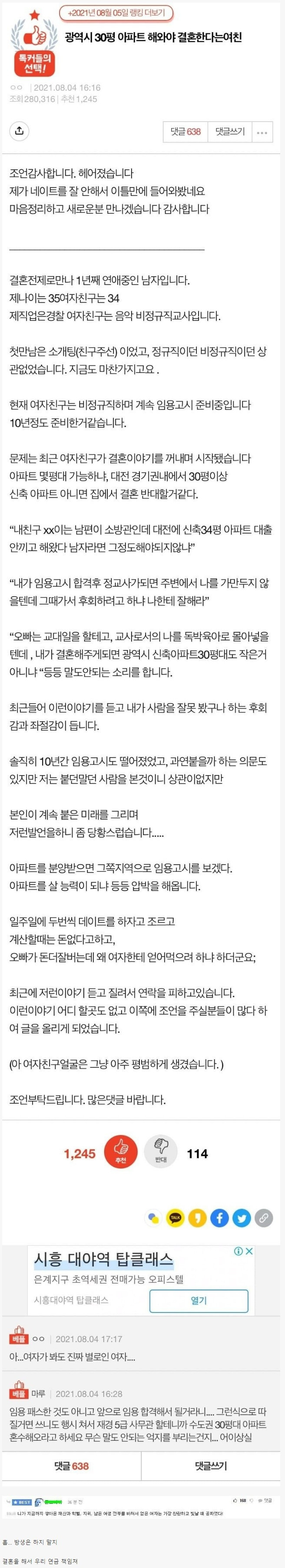Open the three-dot overflow menu
The width and height of the screenshot is (285, 1568).
[262, 132]
